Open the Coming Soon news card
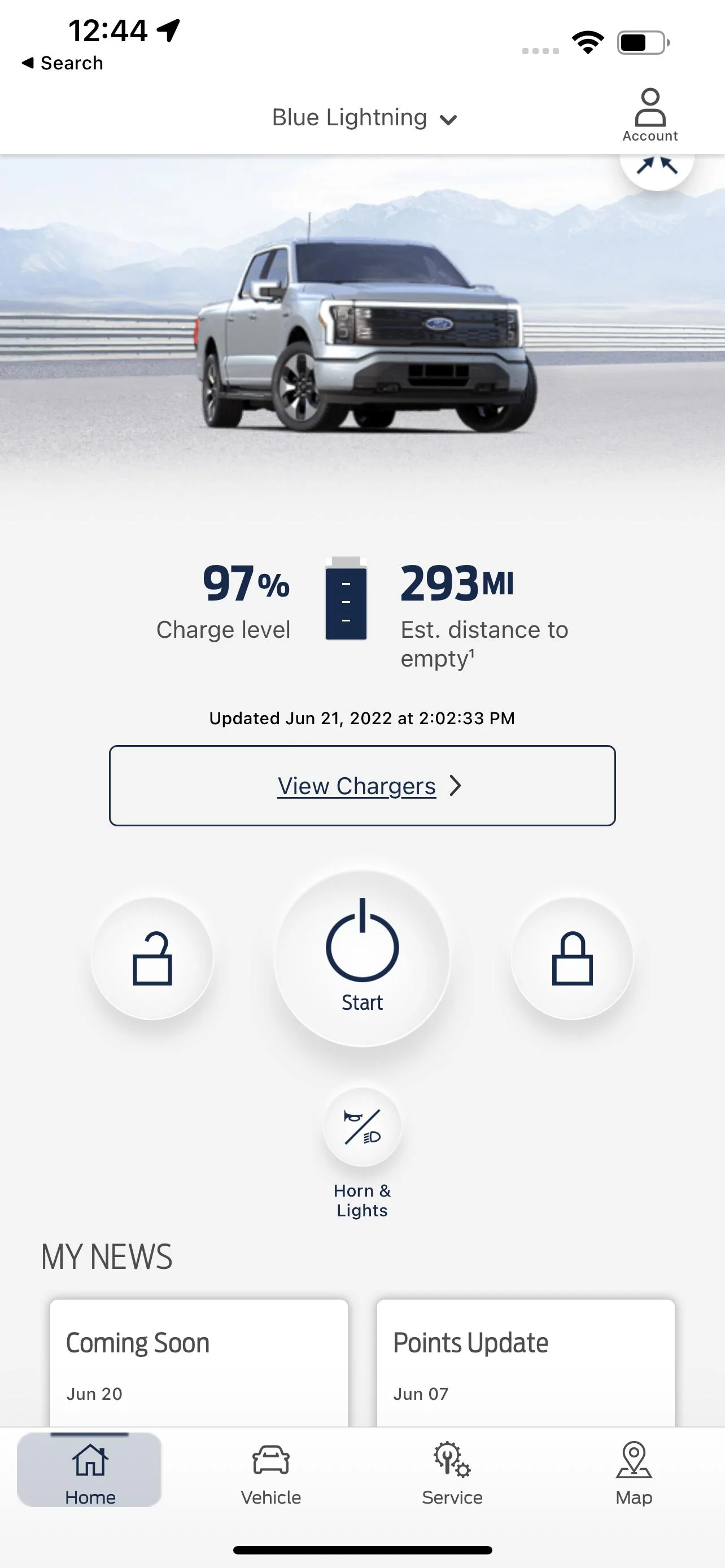This screenshot has width=725, height=1568. pyautogui.click(x=199, y=1364)
